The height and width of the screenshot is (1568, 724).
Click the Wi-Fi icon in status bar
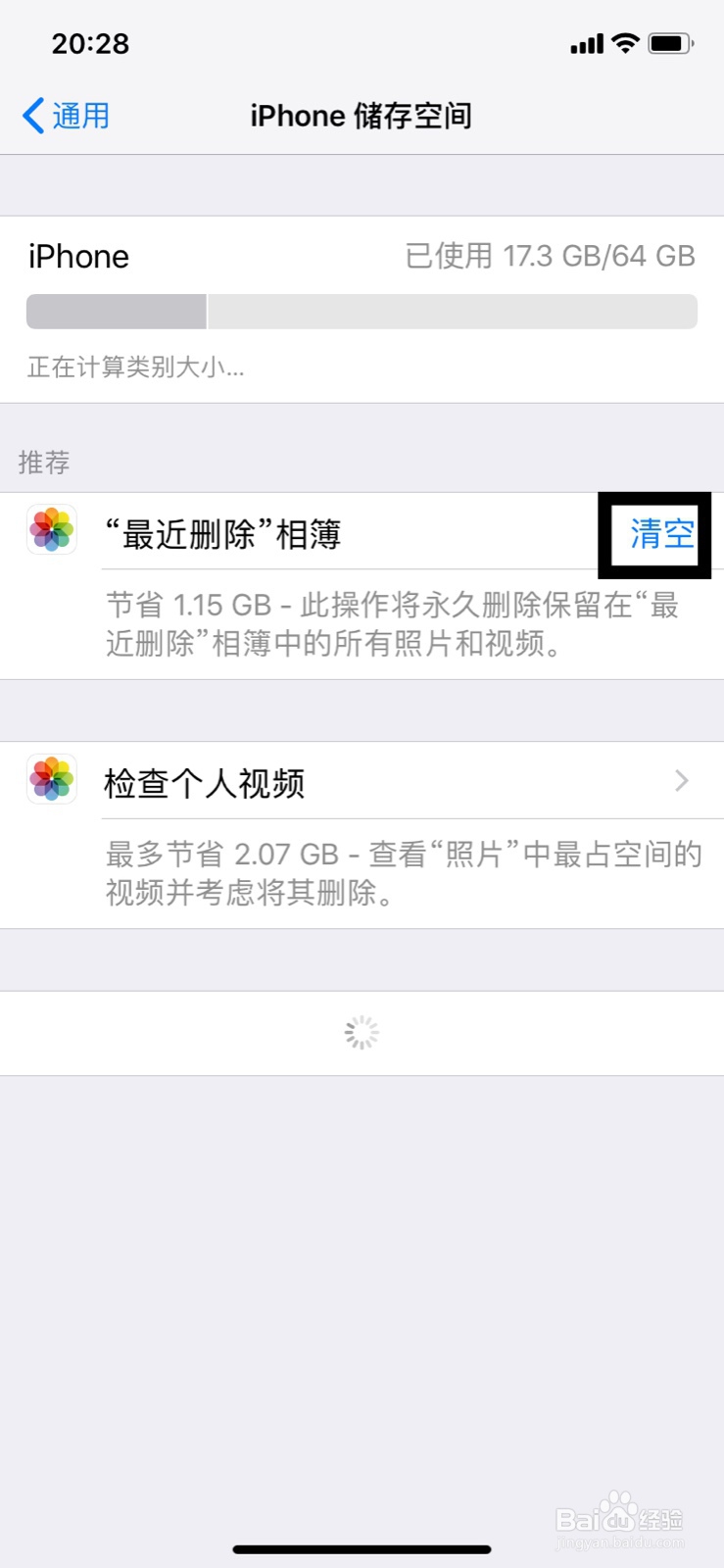625,43
